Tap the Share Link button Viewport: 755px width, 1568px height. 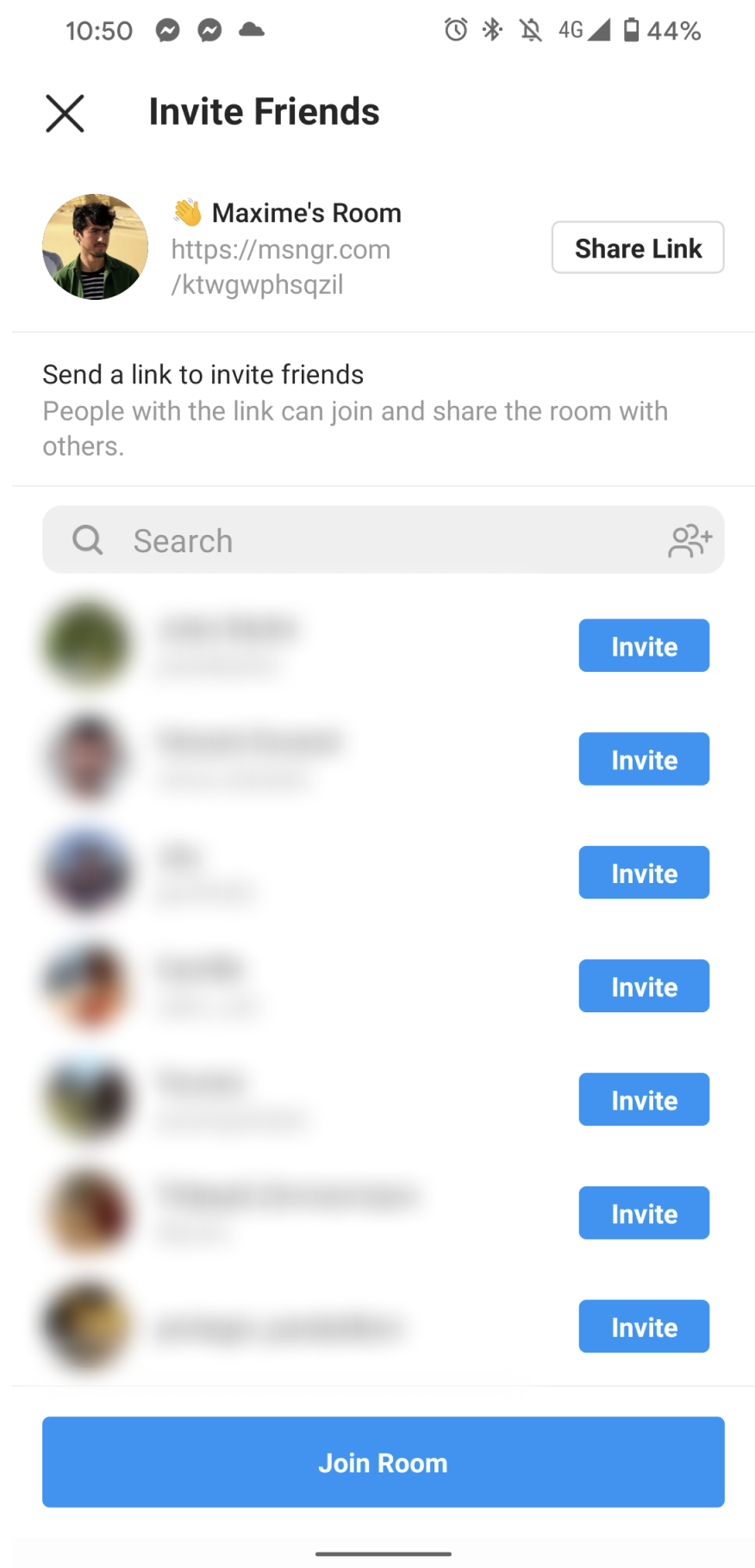click(638, 248)
